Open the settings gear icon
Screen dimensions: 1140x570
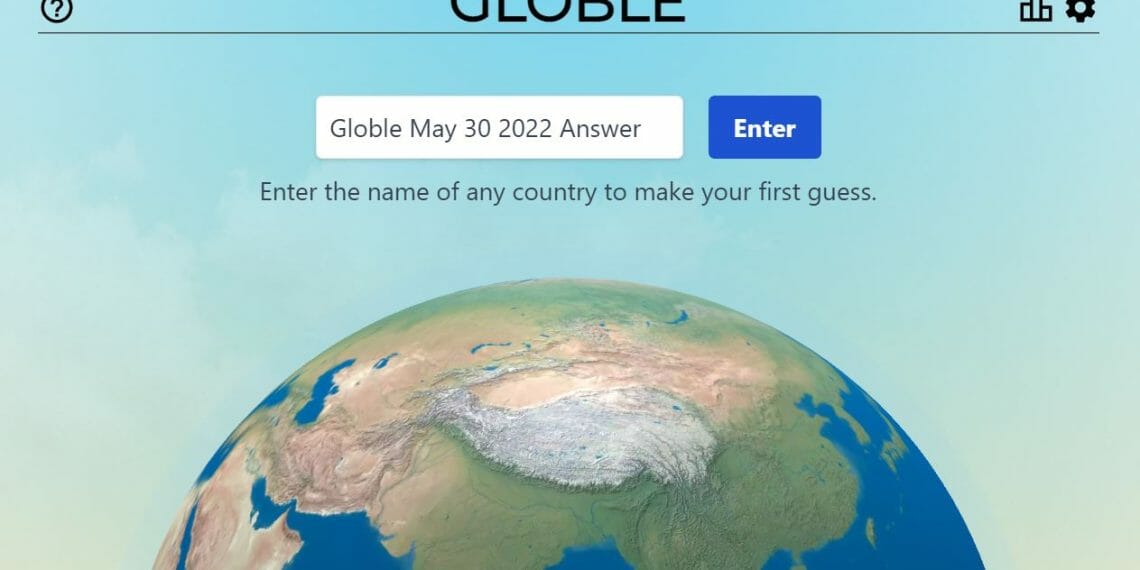(1080, 10)
